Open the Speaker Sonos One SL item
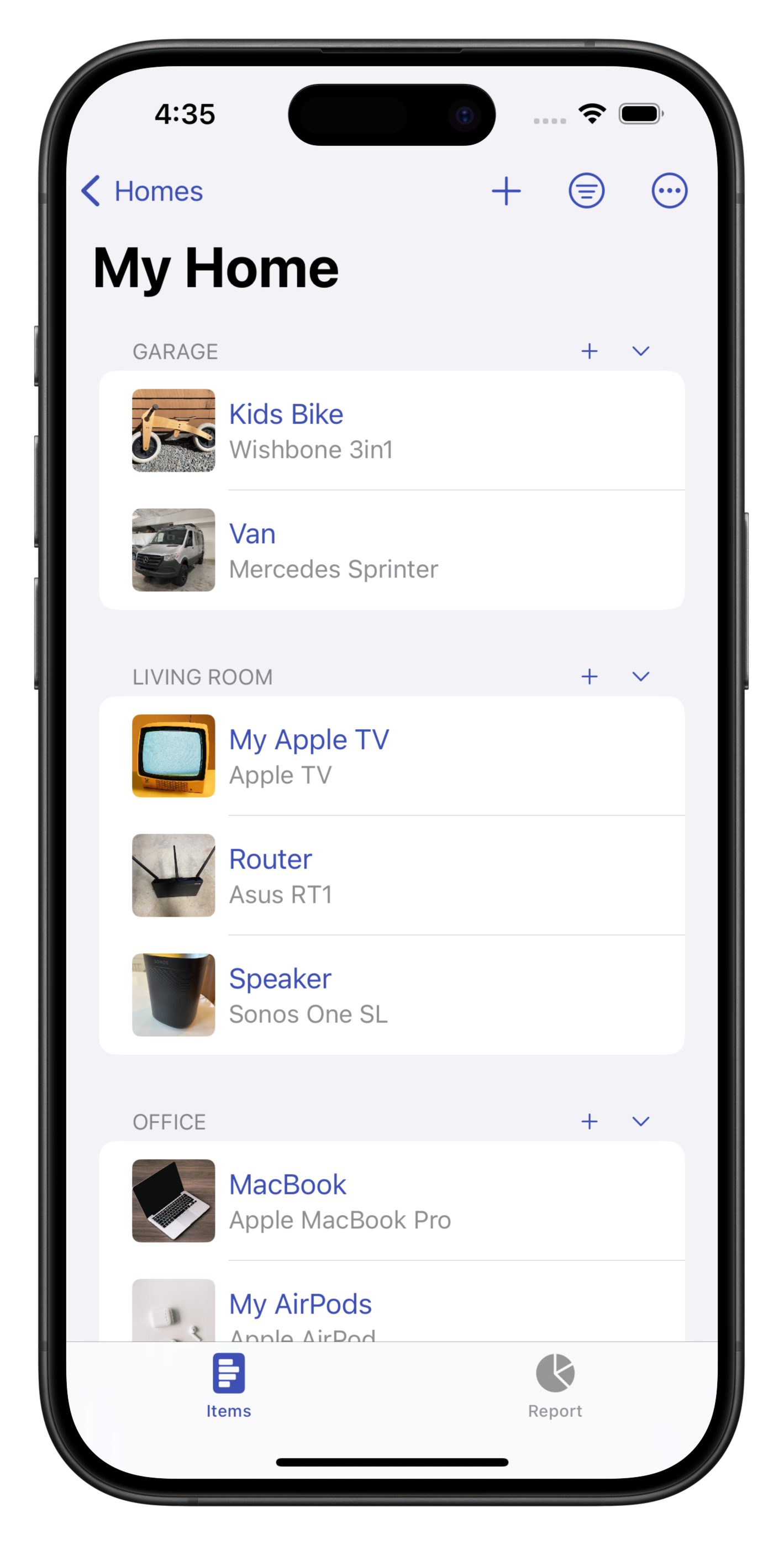Screen dimensions: 784x1545 pos(391,995)
